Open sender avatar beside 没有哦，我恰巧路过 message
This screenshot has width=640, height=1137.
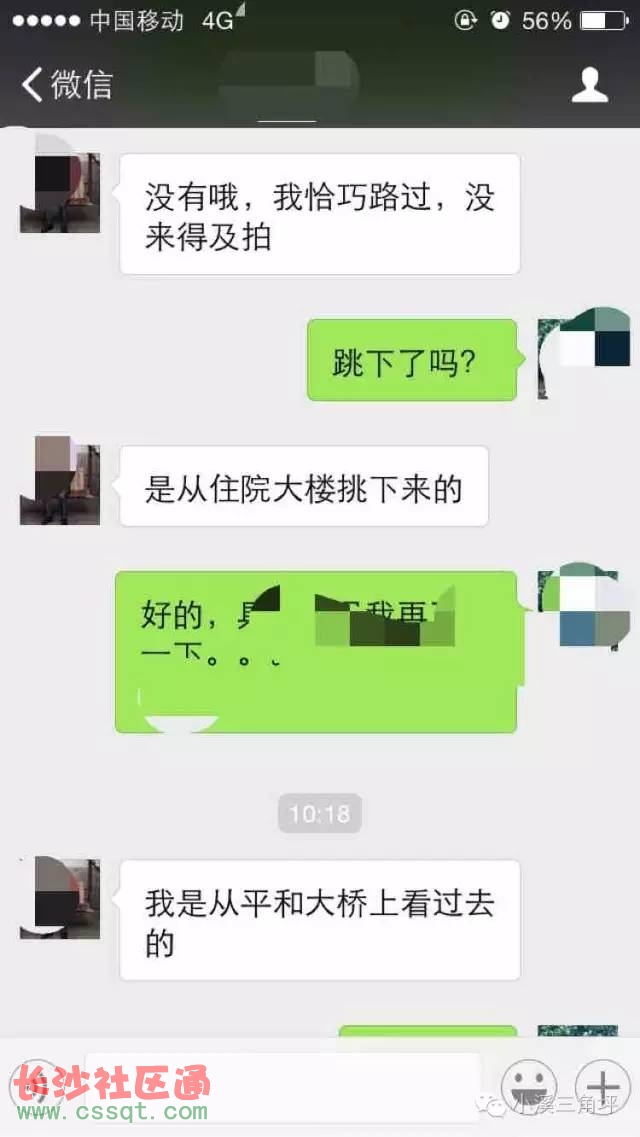(x=60, y=192)
